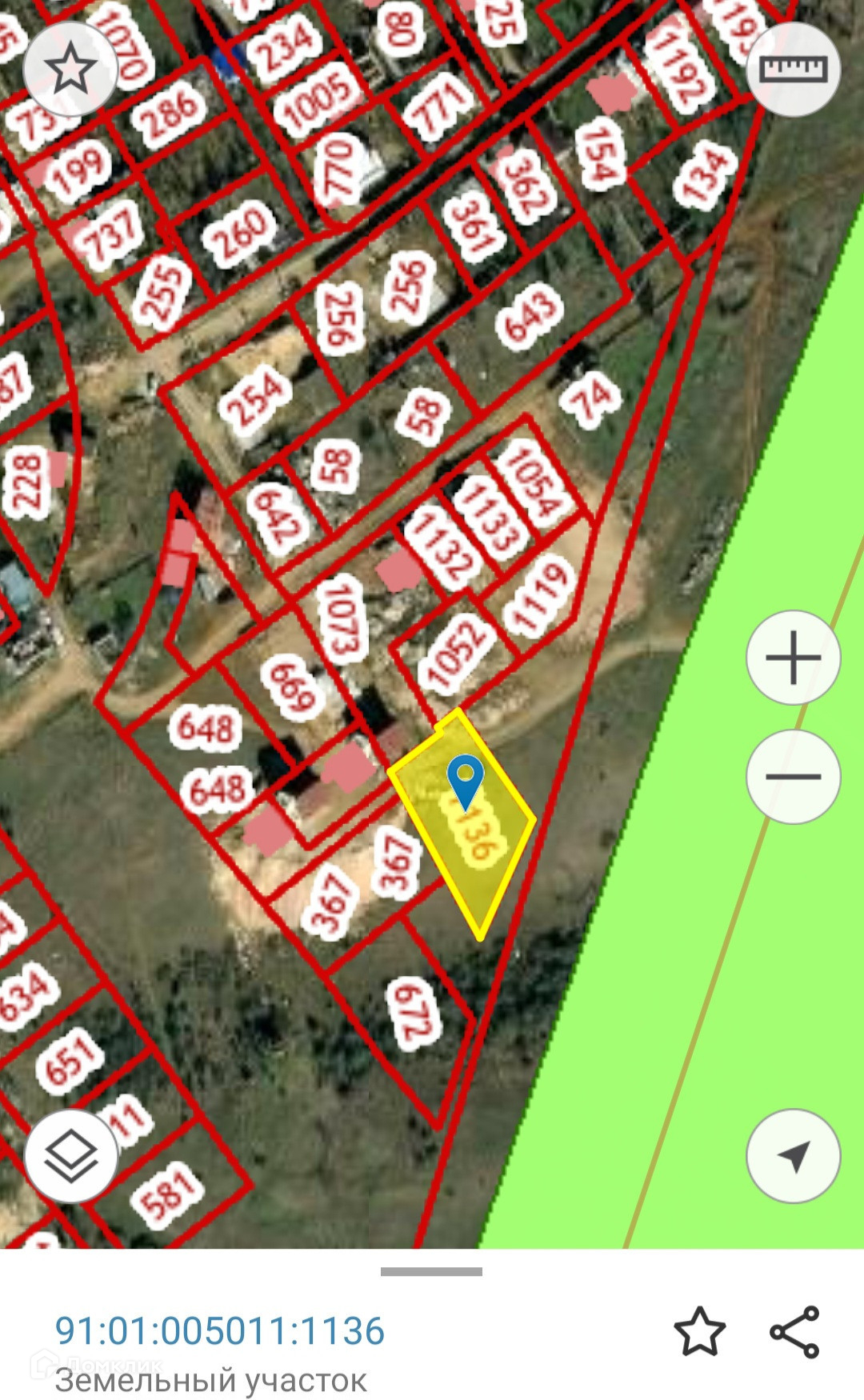This screenshot has height=1400, width=864.
Task: Open favorites star on the map
Action: 70,70
